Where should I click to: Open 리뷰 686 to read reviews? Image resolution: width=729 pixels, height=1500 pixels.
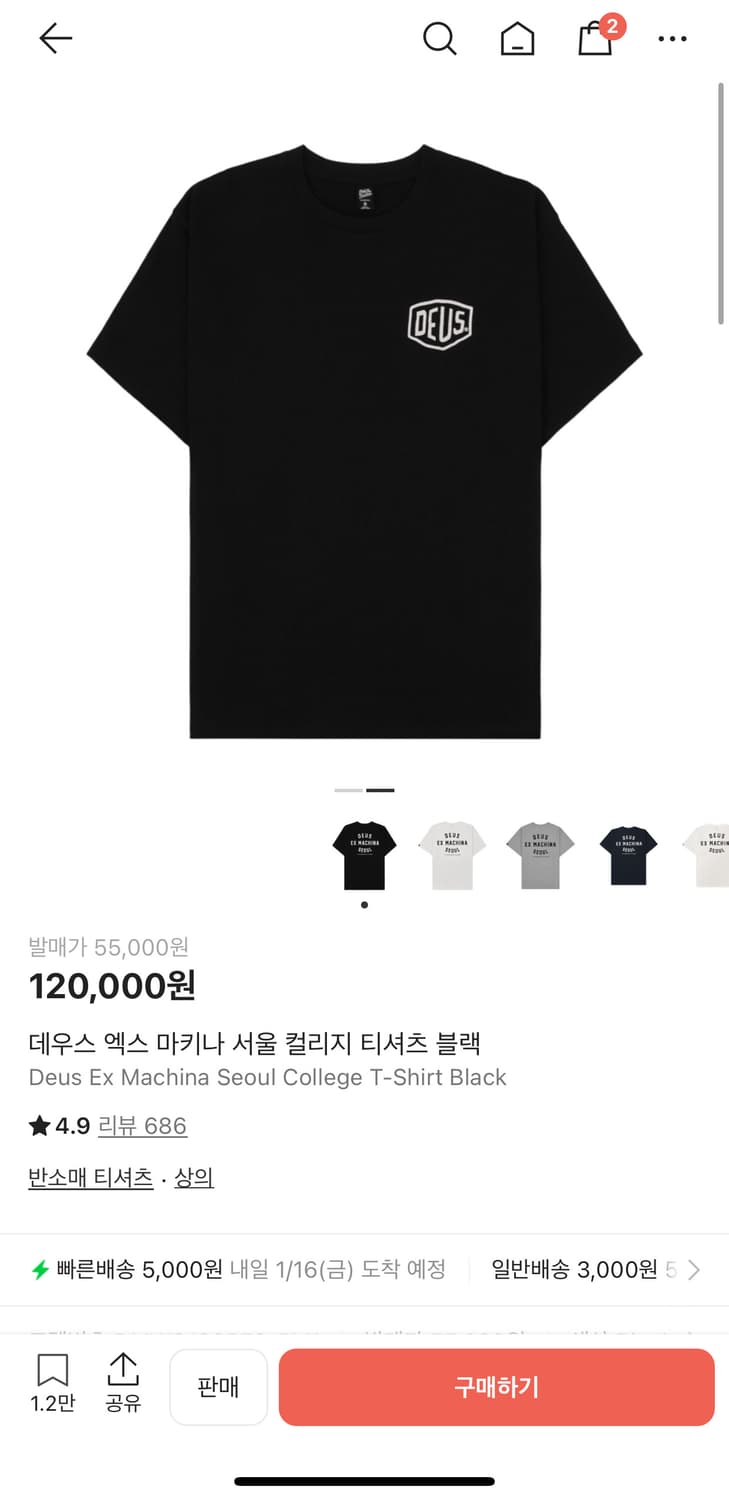[x=143, y=1125]
